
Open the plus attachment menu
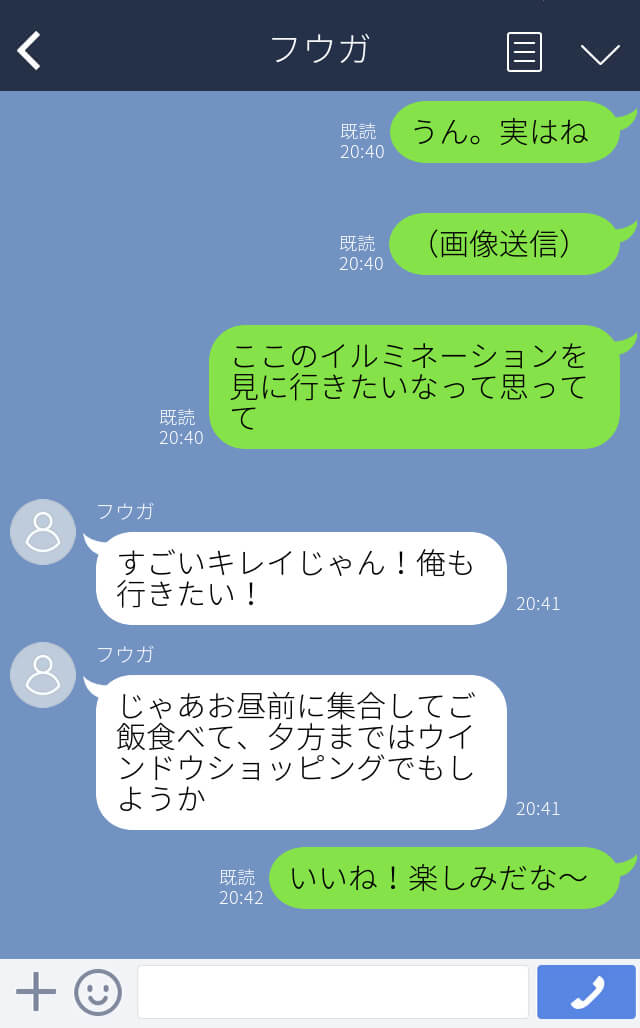click(x=35, y=991)
